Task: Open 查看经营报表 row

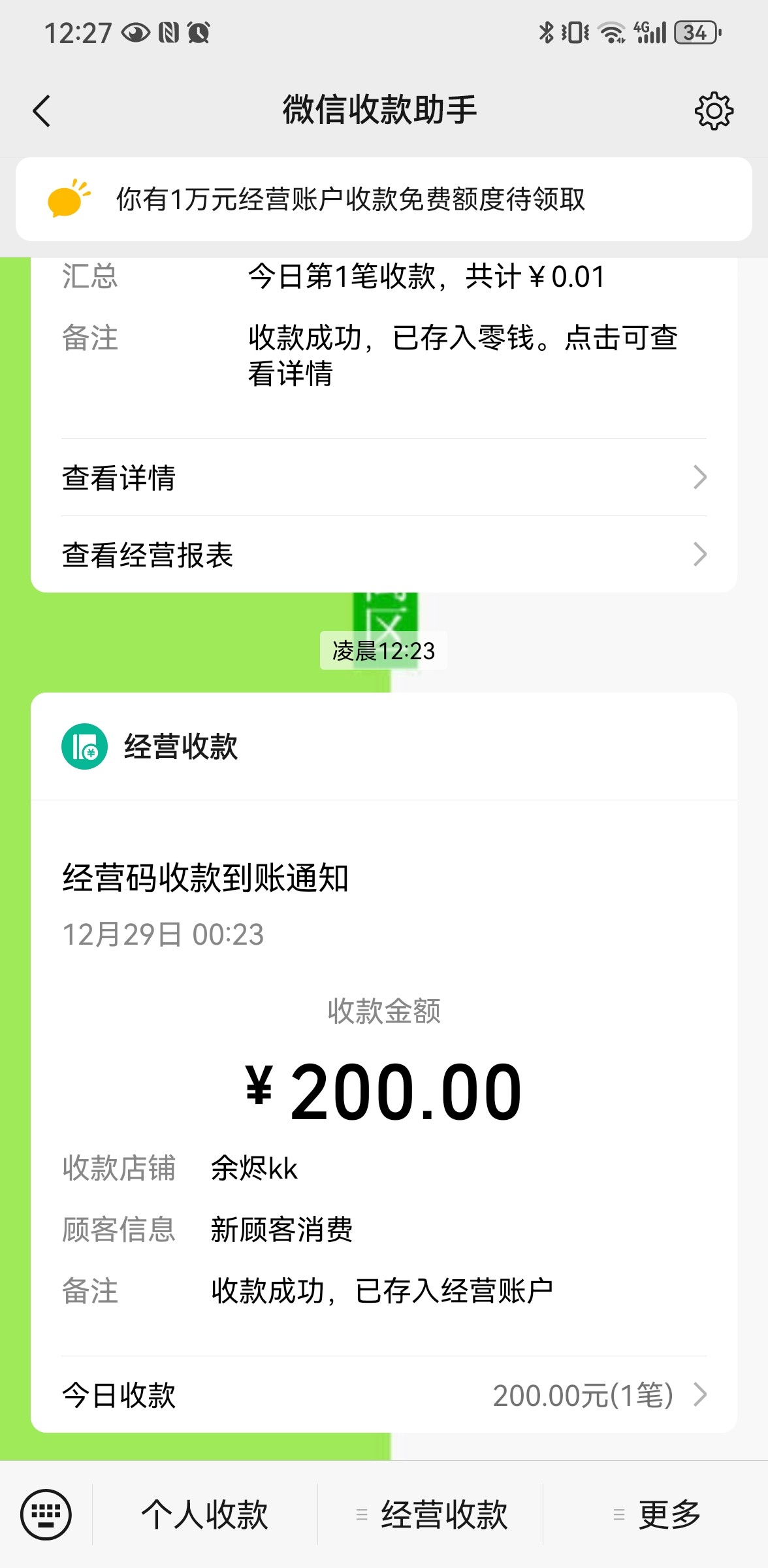Action: click(384, 555)
